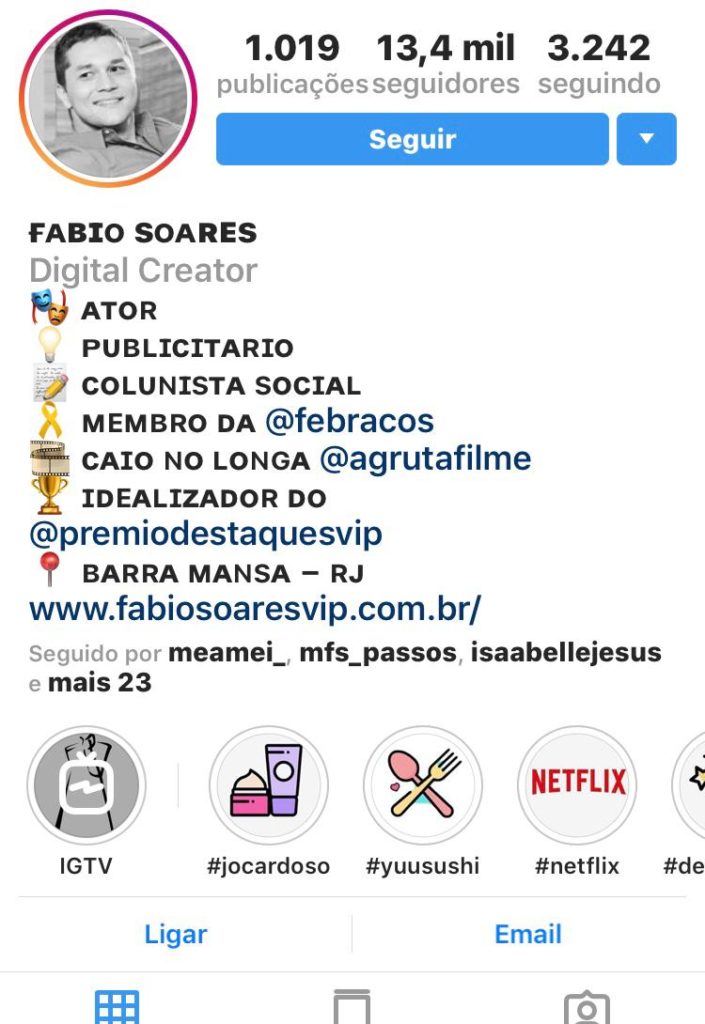705x1024 pixels.
Task: Open the @agrutafilme mention link
Action: tap(425, 459)
